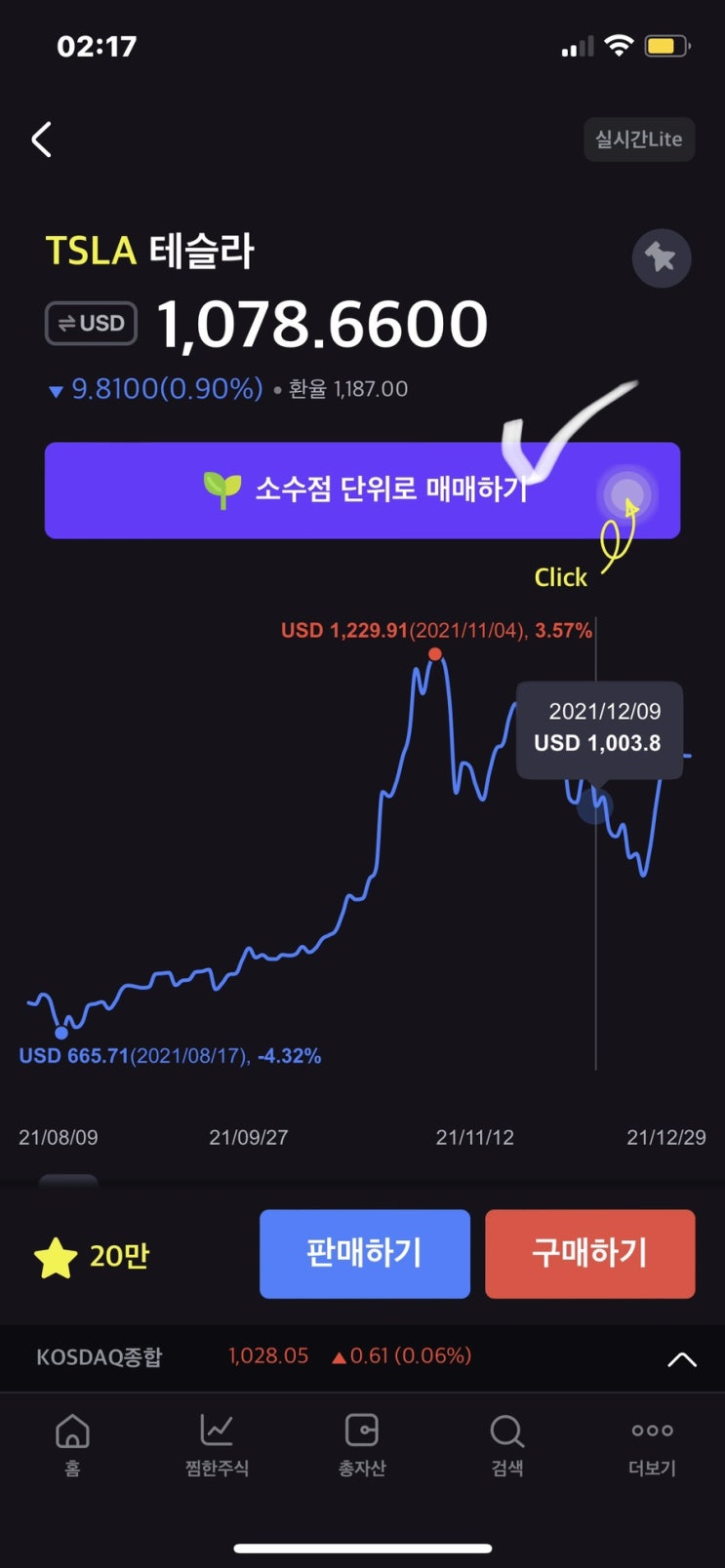This screenshot has width=725, height=1568.
Task: Tap the yellow star 20만 favorite
Action: [x=91, y=1256]
